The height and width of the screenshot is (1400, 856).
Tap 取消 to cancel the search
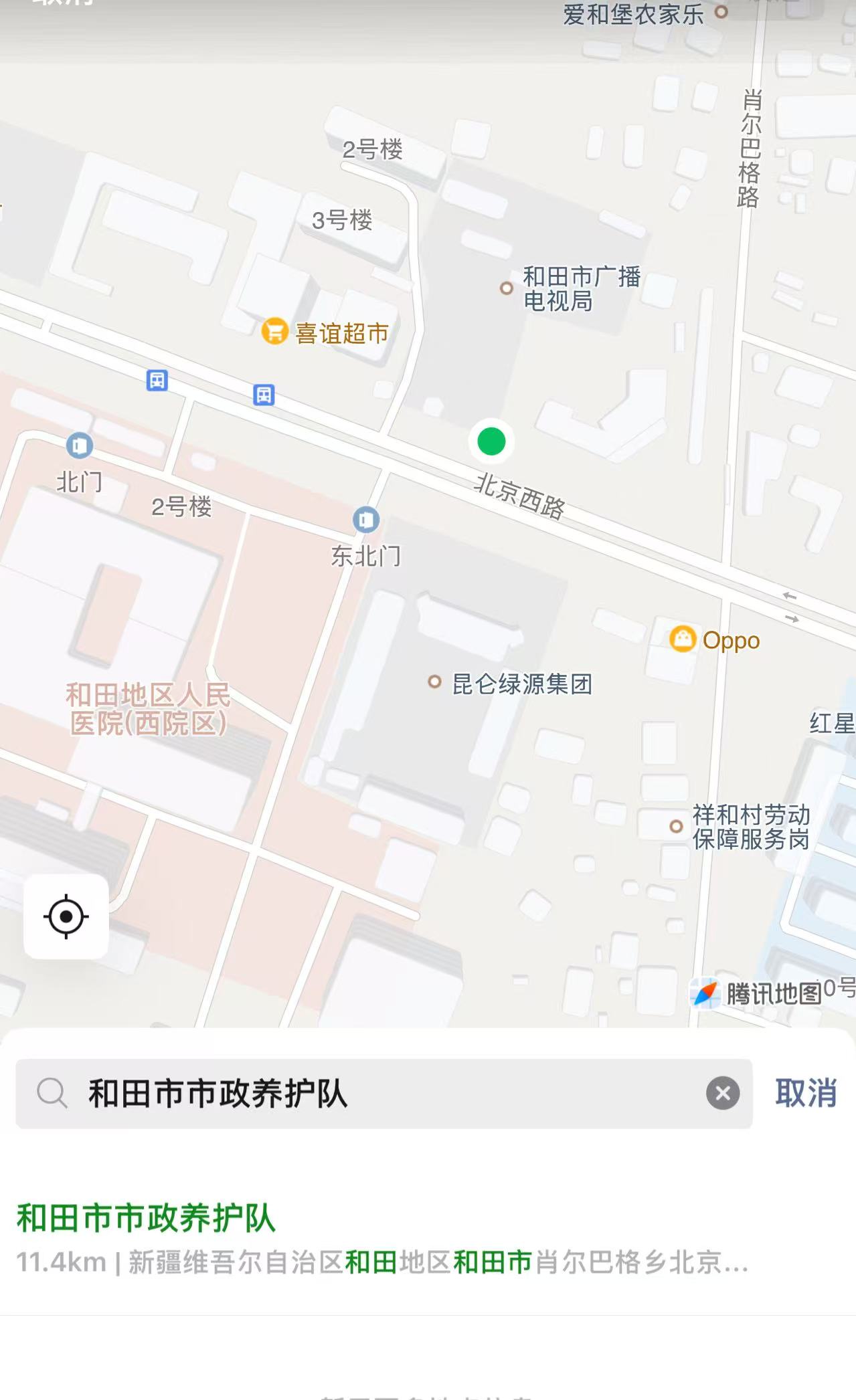pos(806,1093)
